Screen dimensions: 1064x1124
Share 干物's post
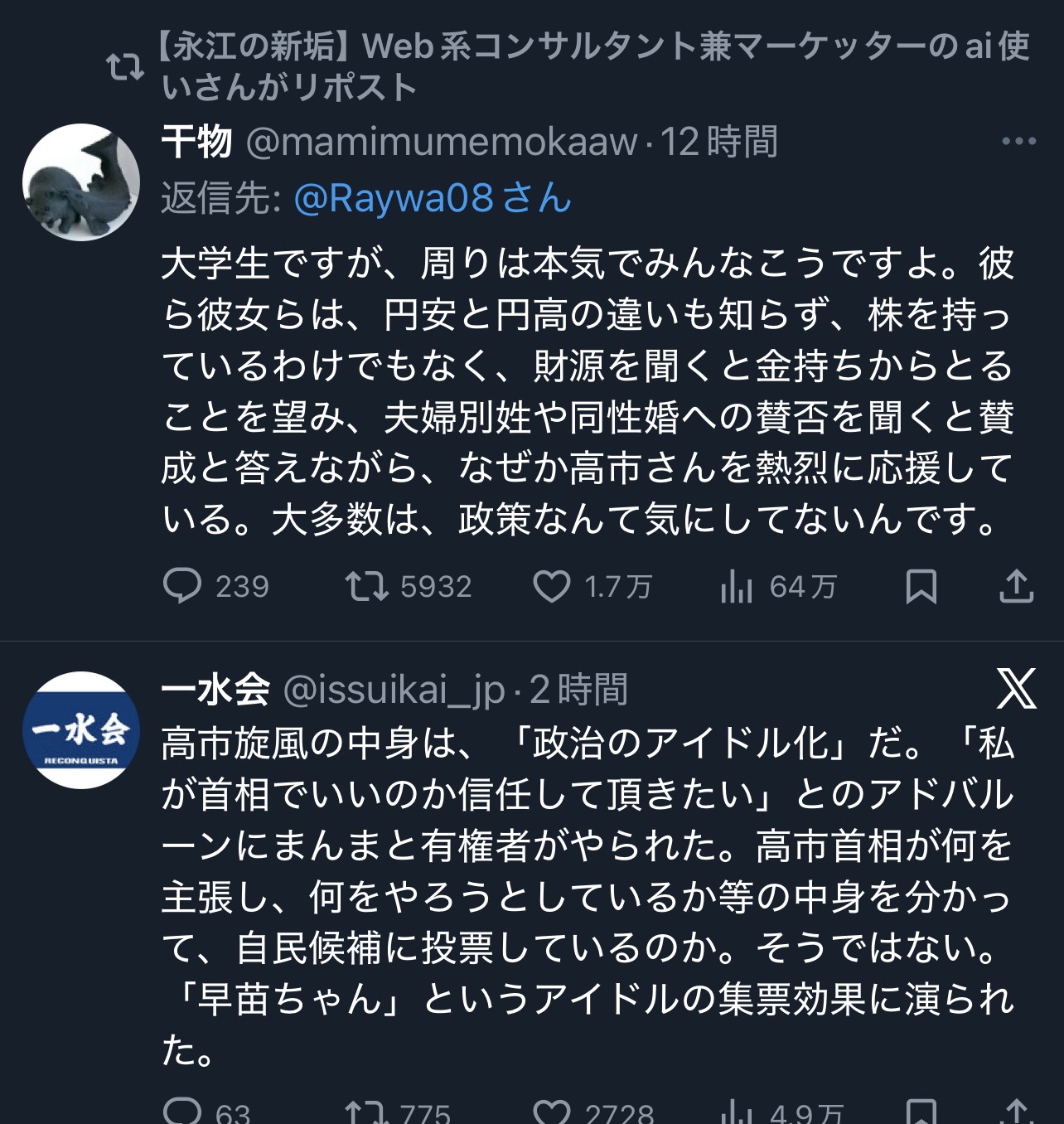[1016, 586]
